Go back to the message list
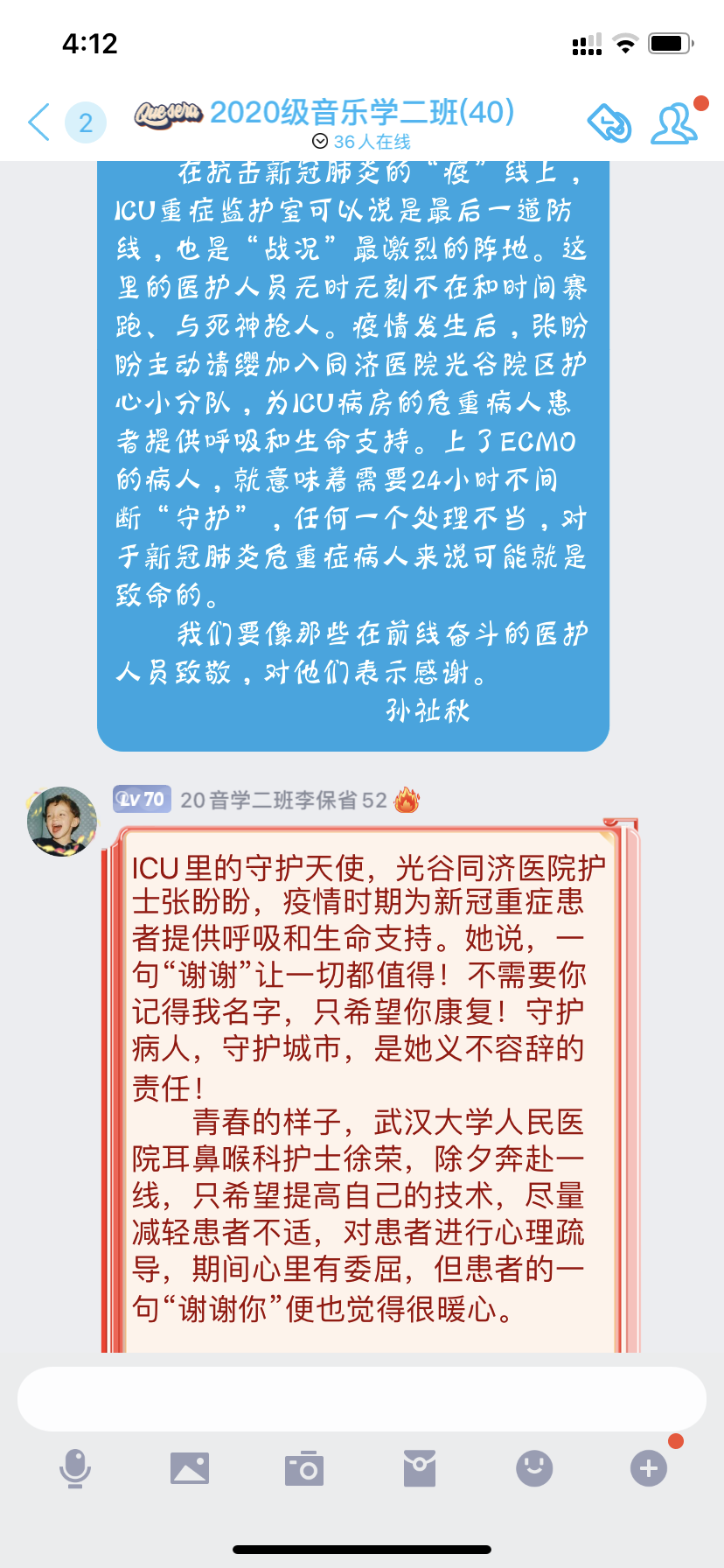The image size is (724, 1568). pos(40,122)
